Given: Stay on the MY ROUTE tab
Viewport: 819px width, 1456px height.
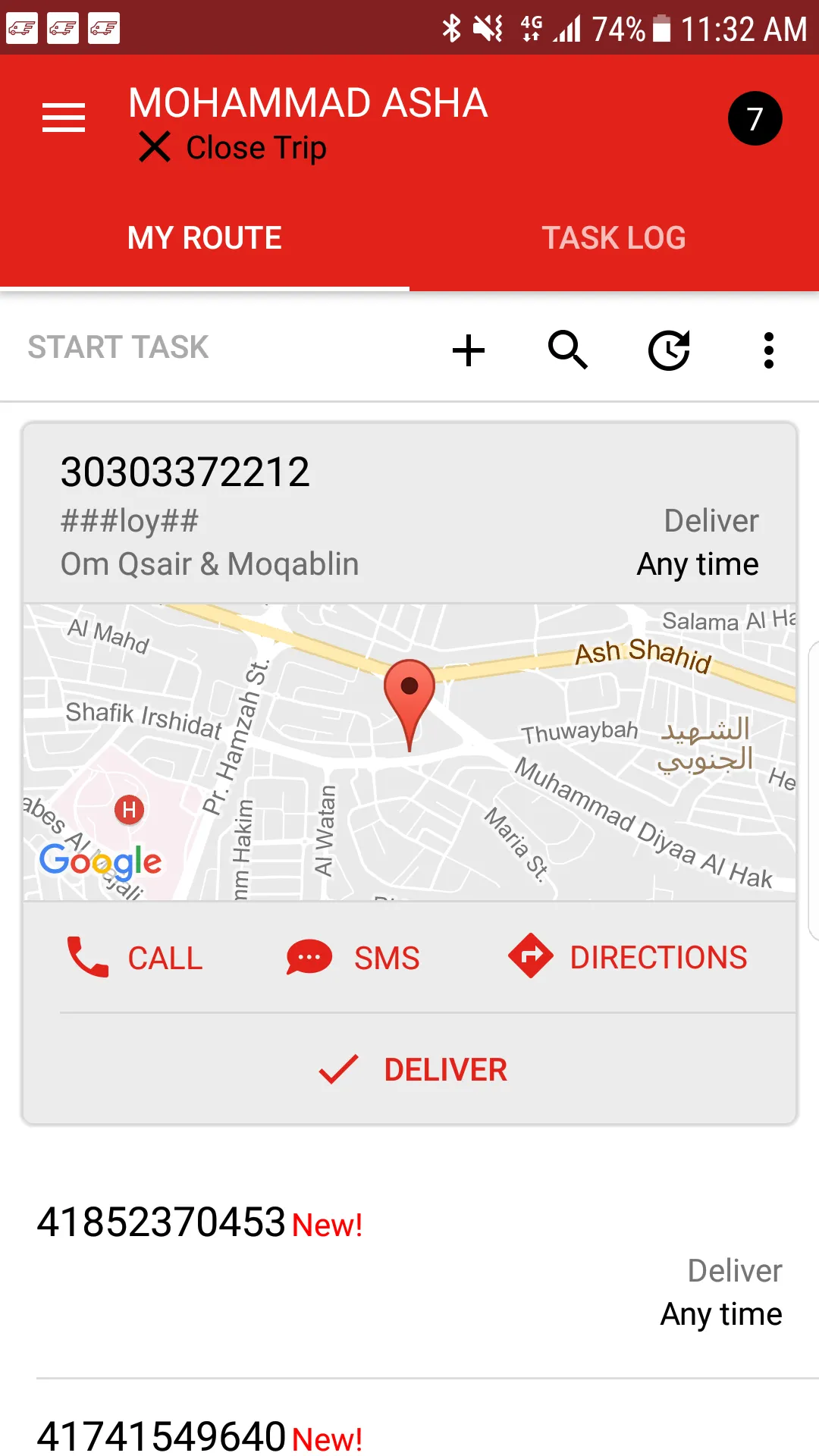Looking at the screenshot, I should click(x=204, y=237).
